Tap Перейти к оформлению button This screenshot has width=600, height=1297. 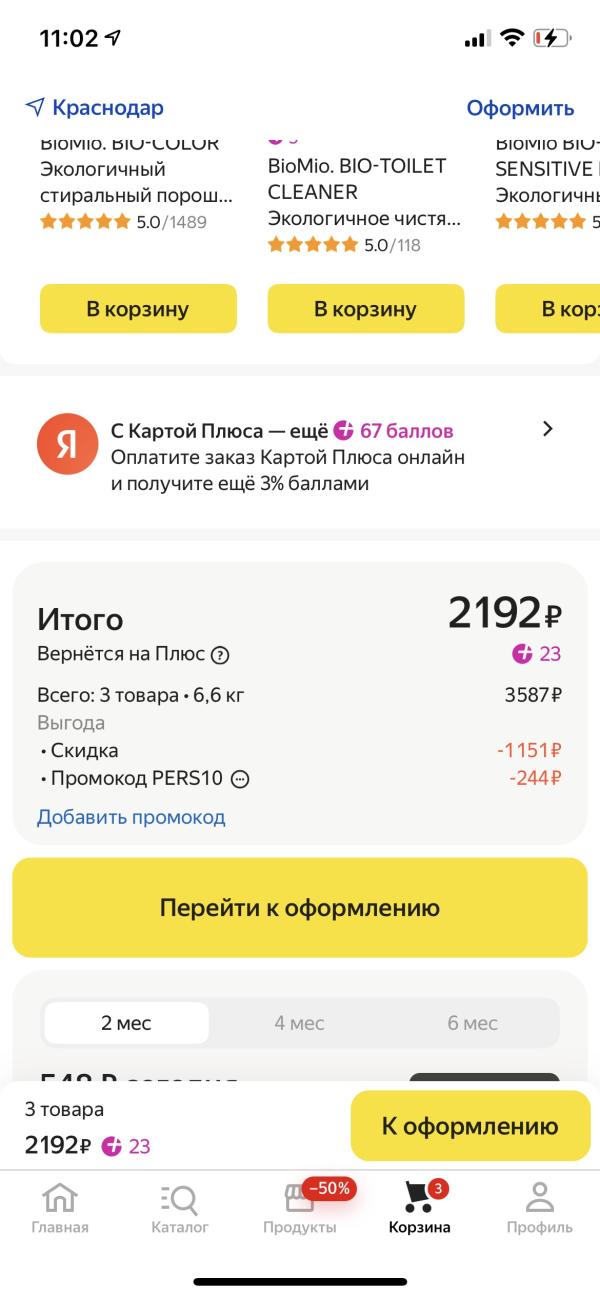(300, 908)
